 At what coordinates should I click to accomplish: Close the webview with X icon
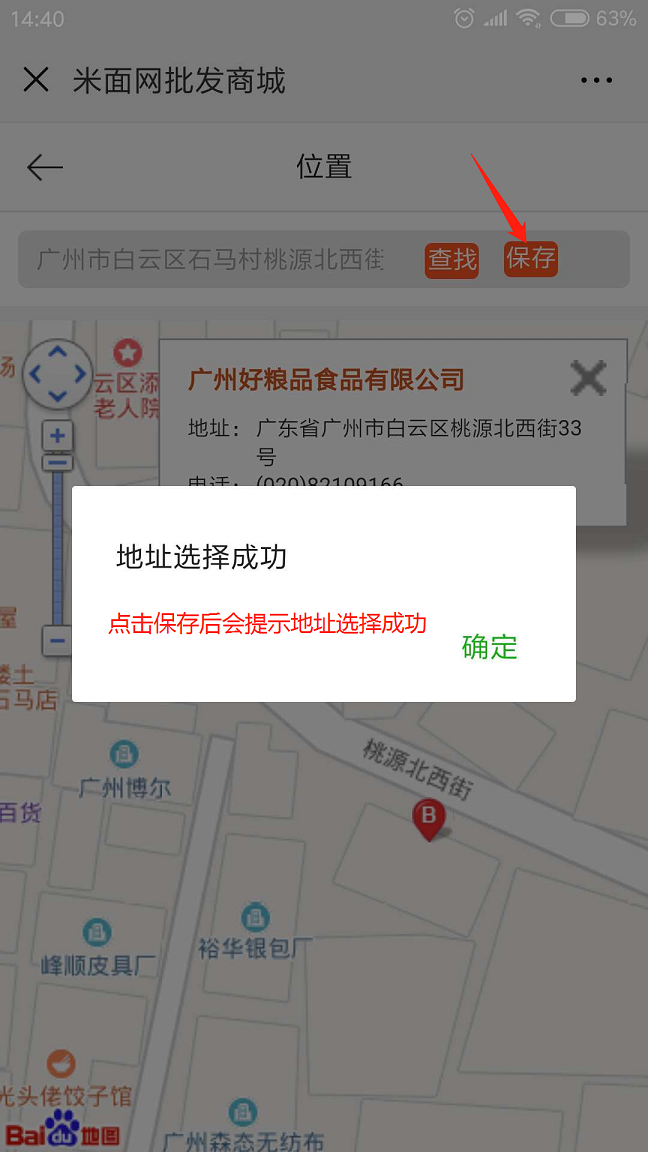36,80
